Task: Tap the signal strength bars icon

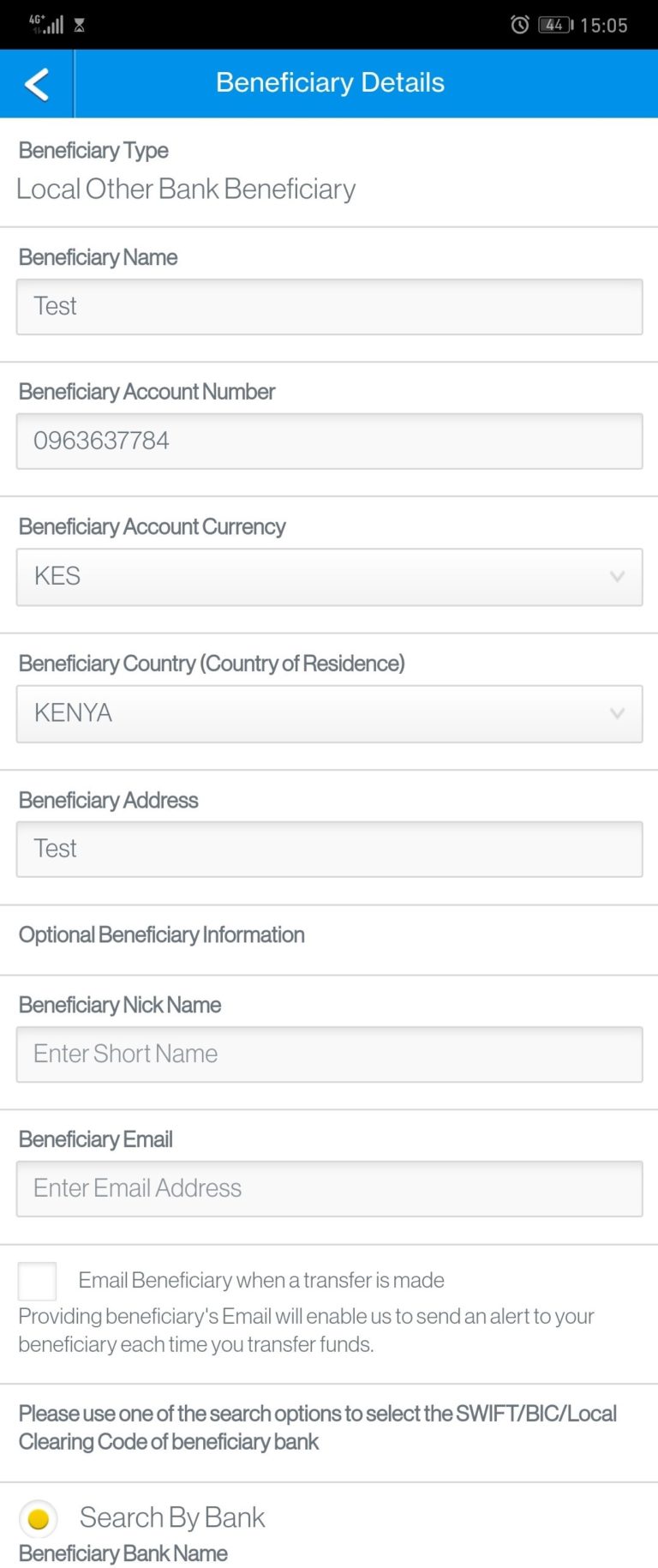Action: (53, 24)
